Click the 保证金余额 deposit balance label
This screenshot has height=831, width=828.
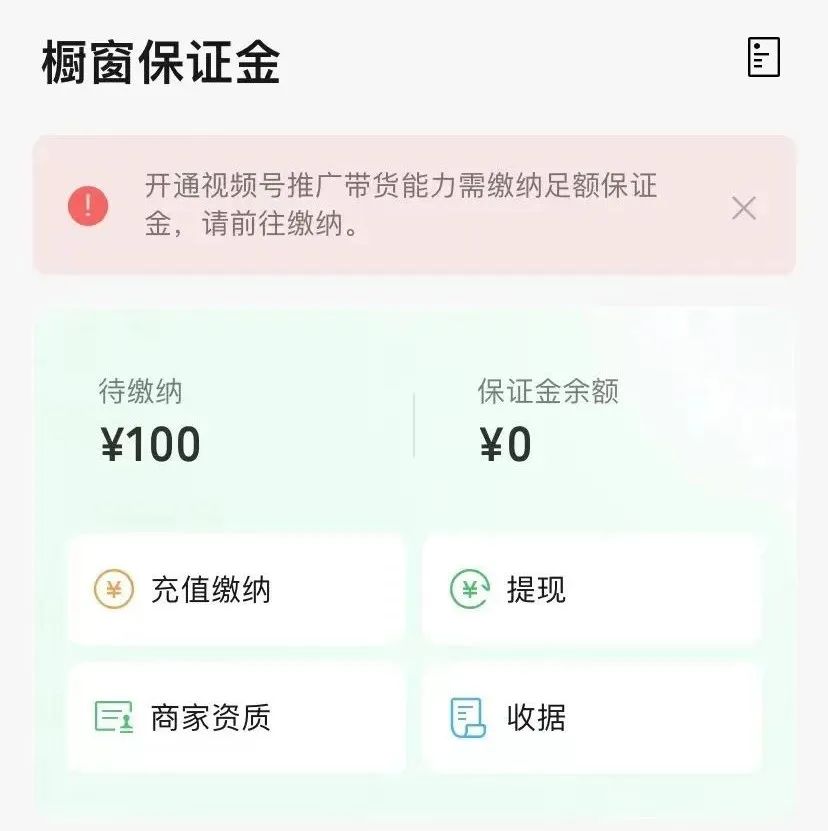[x=546, y=393]
